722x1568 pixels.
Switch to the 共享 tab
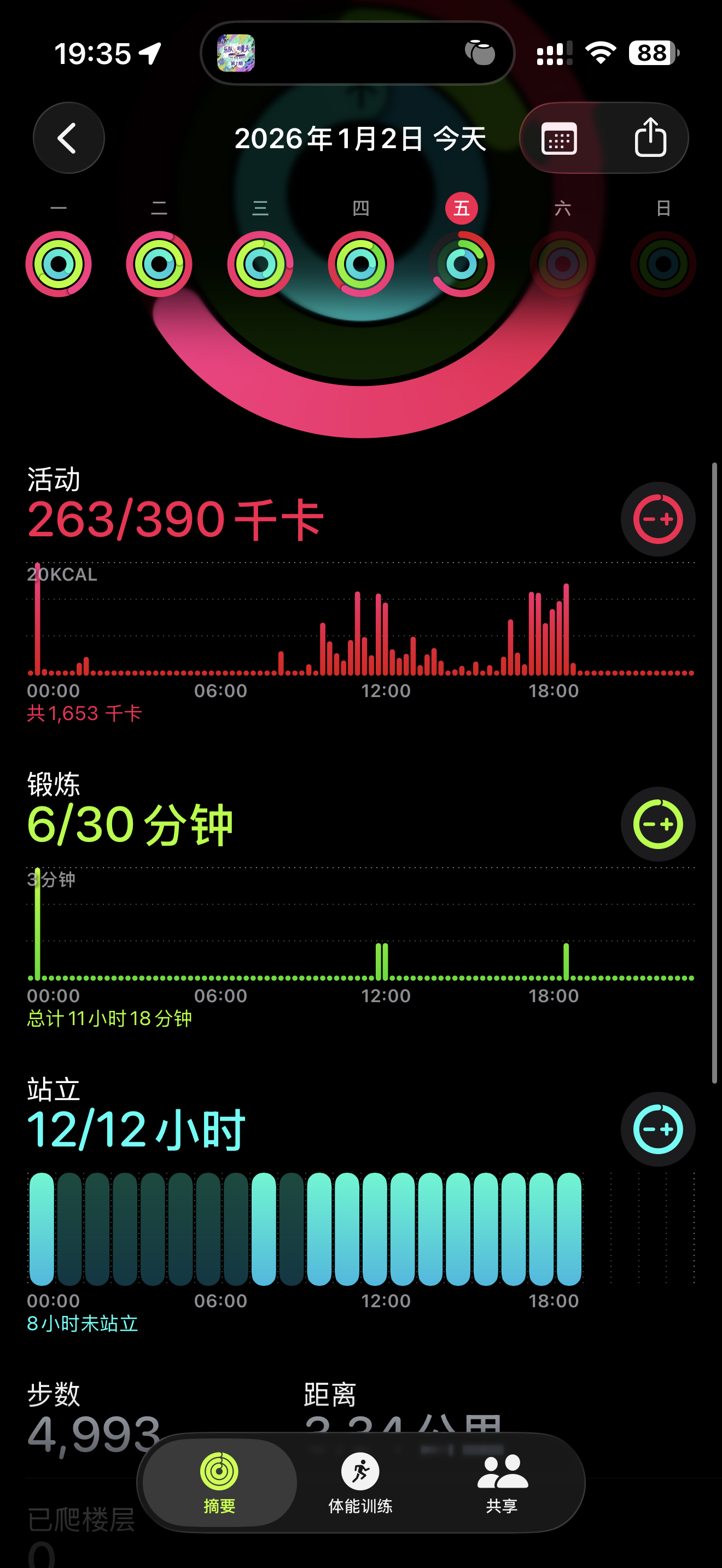pyautogui.click(x=502, y=1482)
